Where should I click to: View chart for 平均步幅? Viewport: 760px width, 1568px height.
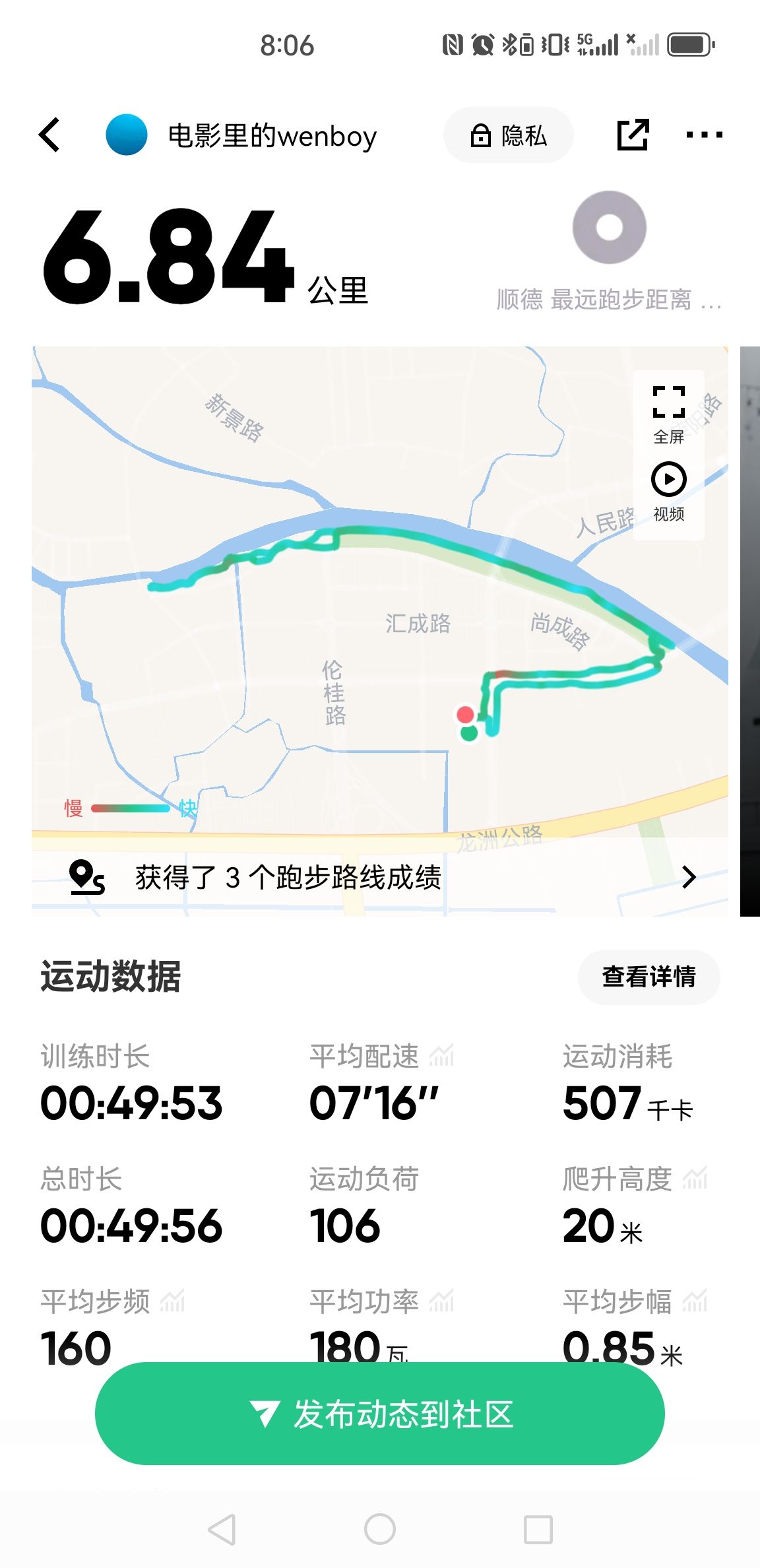695,1300
